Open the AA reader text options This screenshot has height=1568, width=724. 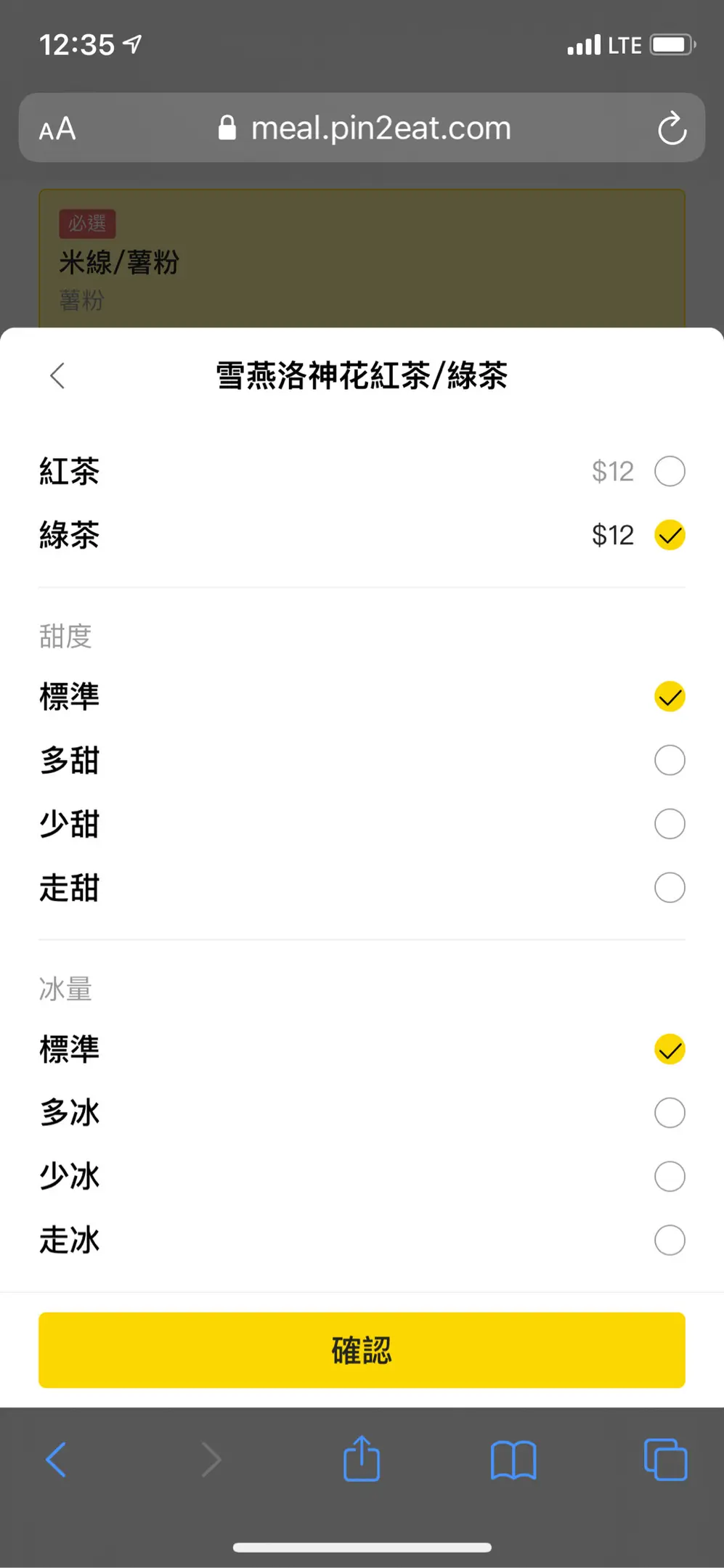[57, 129]
